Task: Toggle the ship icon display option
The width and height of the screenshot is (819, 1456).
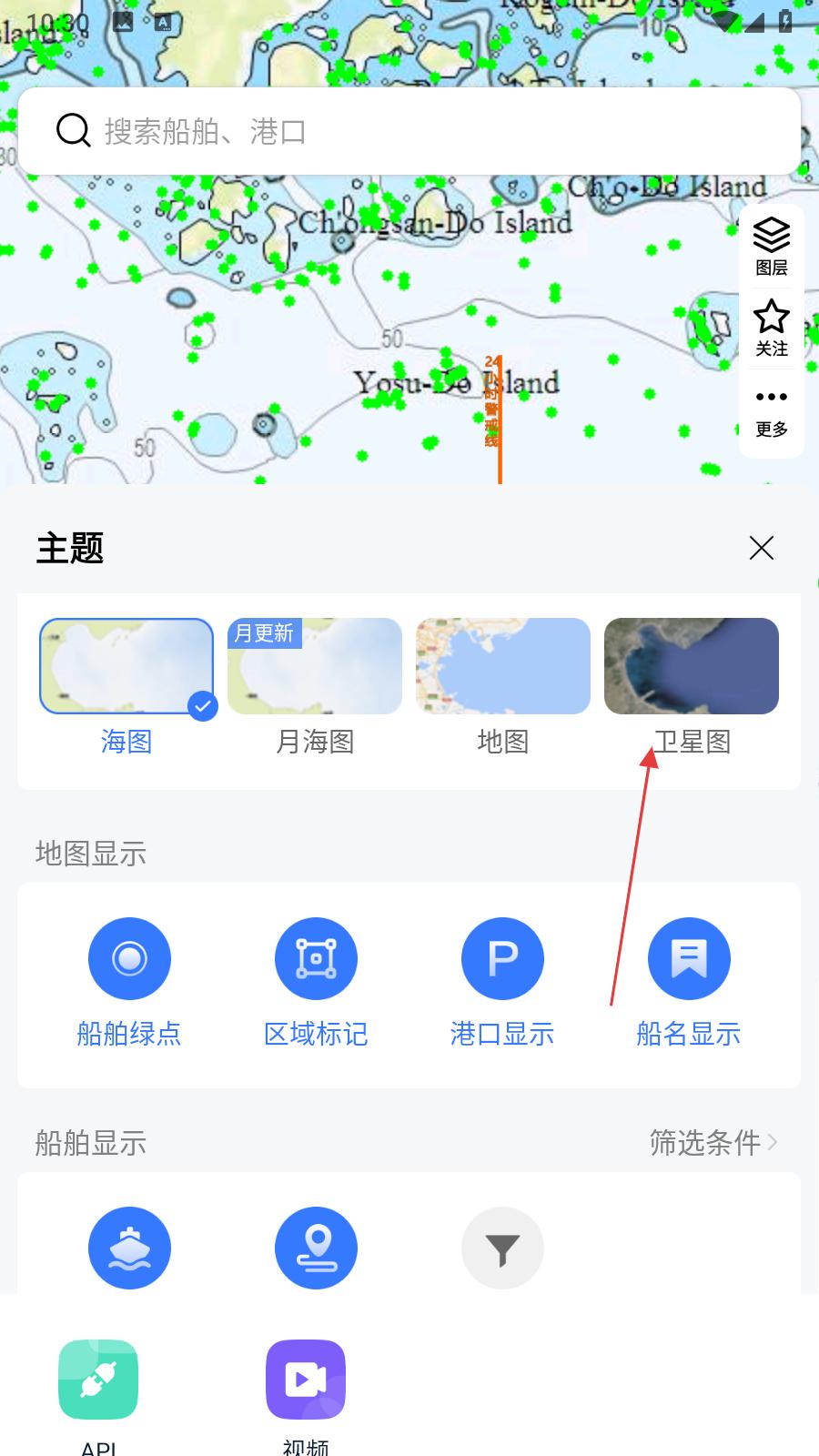Action: pos(129,1249)
